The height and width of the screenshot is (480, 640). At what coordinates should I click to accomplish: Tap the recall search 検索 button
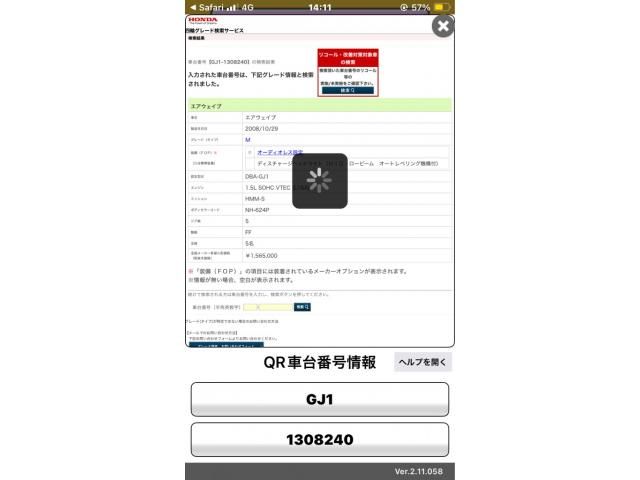347,90
